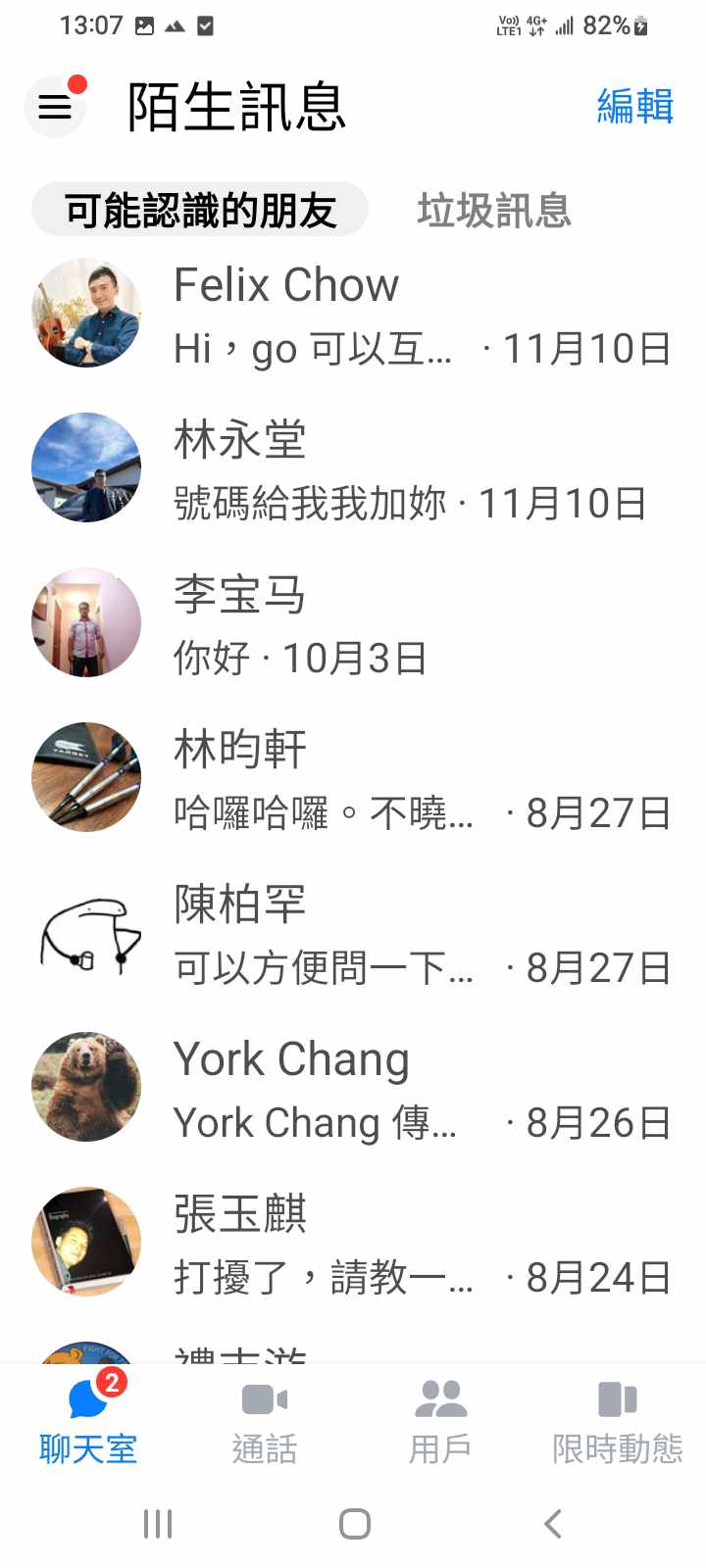This screenshot has width=706, height=1568.
Task: Switch to the 限時動態 stories tab
Action: click(x=617, y=1420)
